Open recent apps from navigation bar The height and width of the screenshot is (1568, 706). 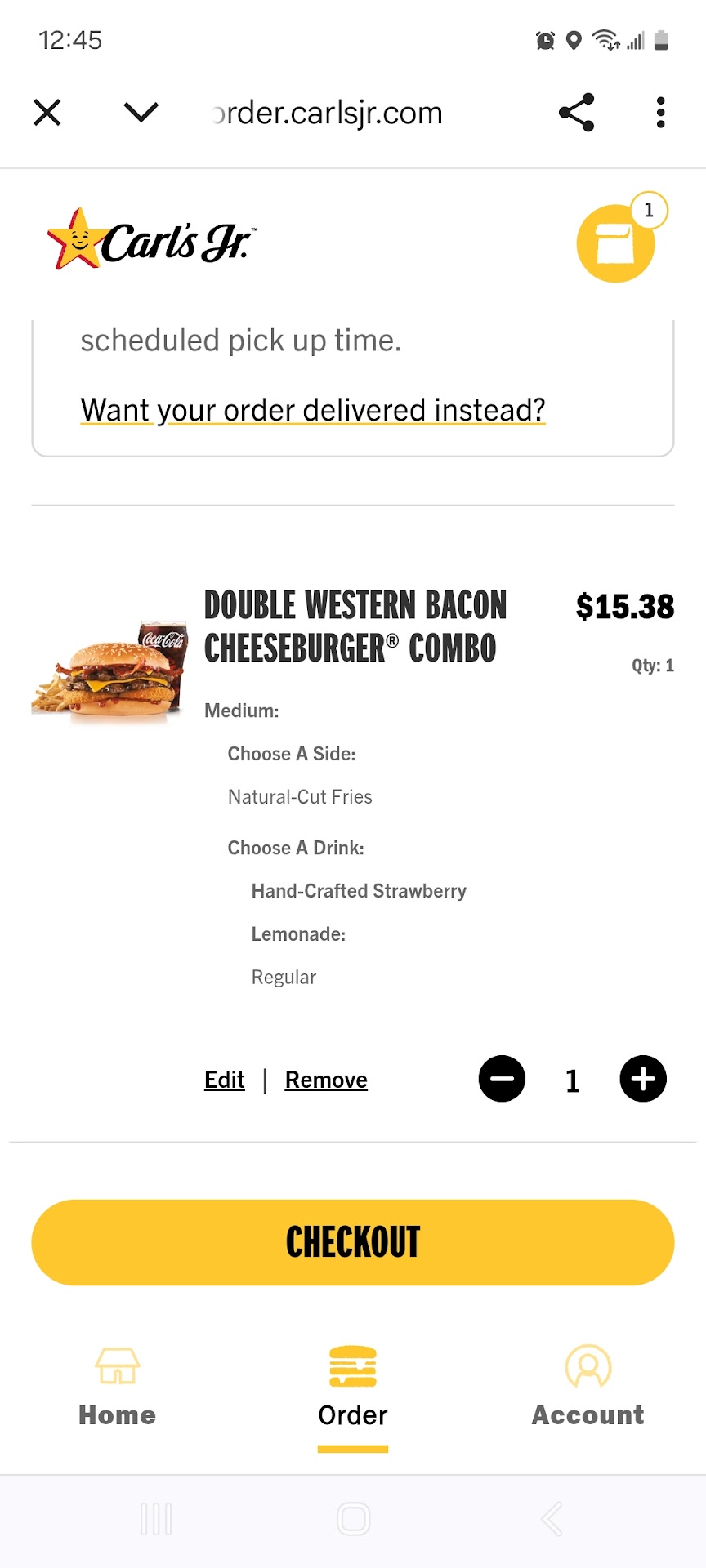click(x=156, y=1519)
